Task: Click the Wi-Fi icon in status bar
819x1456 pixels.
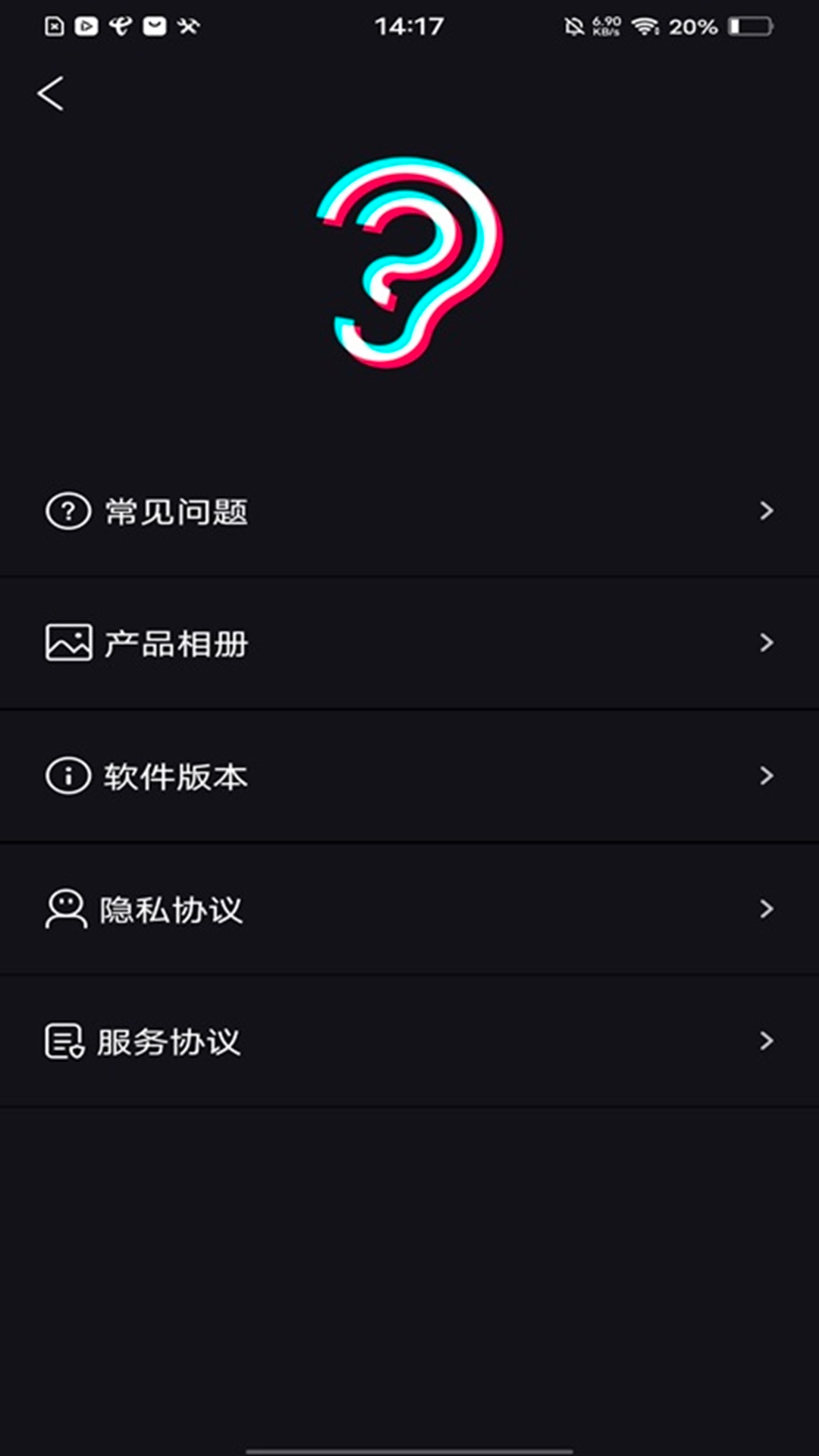Action: tap(644, 25)
